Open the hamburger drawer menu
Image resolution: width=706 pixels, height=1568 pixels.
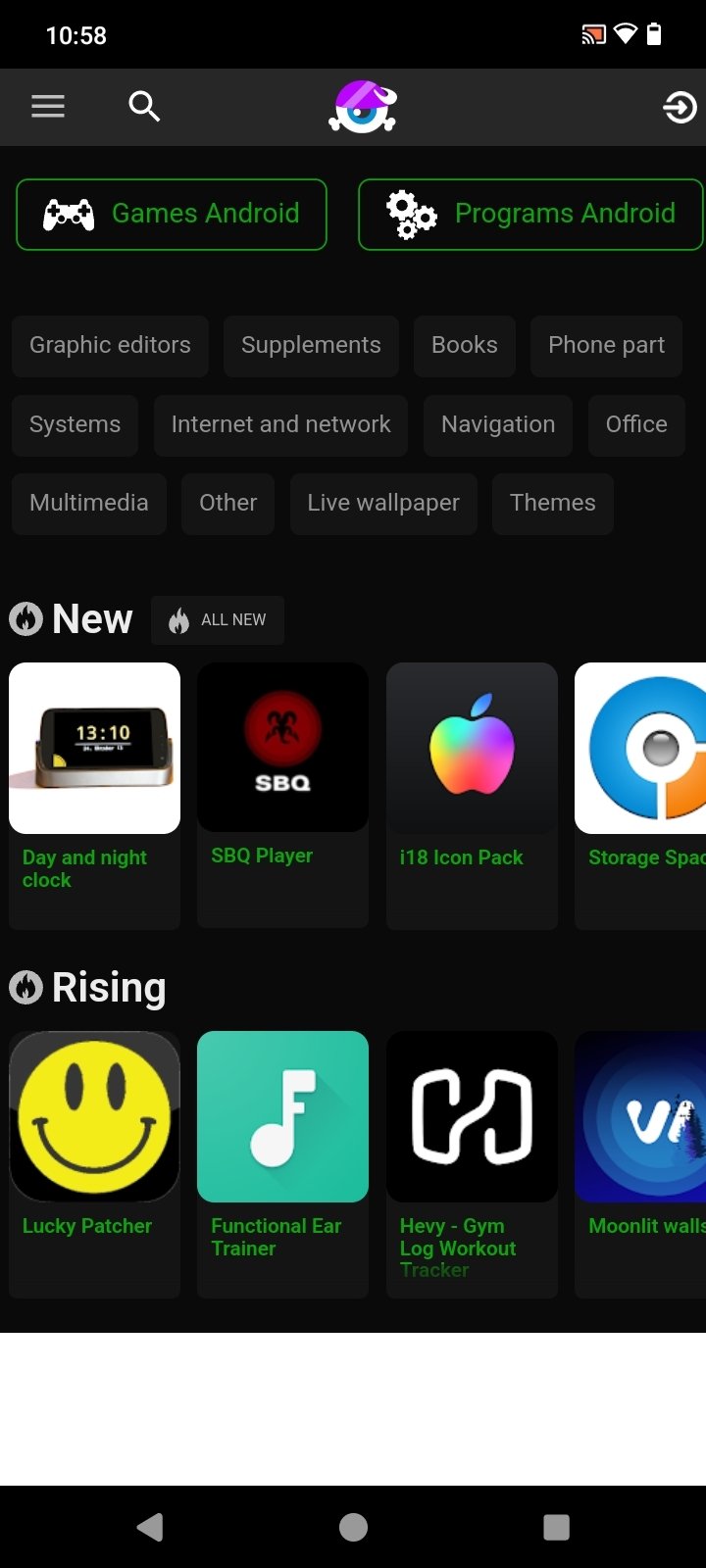pyautogui.click(x=48, y=106)
